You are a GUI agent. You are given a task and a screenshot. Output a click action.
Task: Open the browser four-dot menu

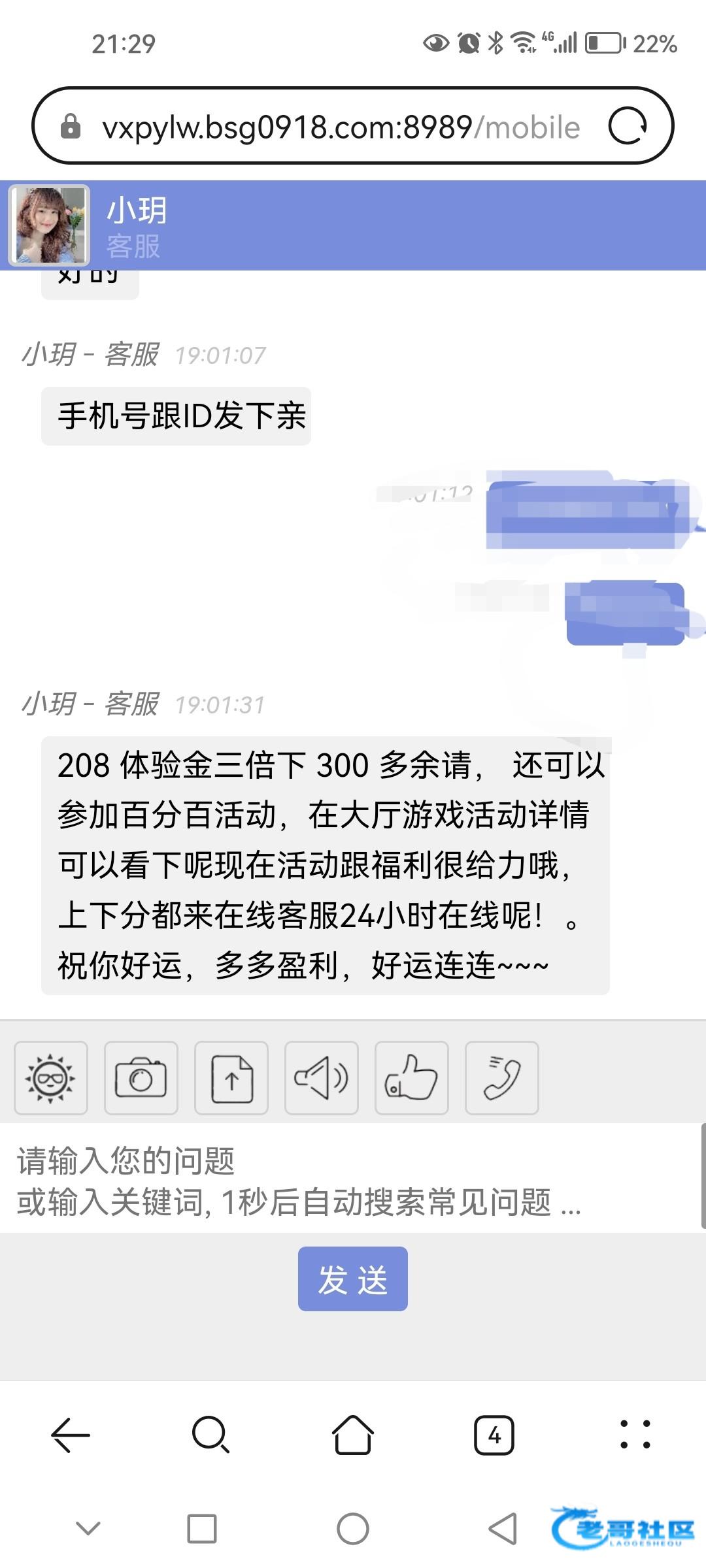[x=635, y=1435]
